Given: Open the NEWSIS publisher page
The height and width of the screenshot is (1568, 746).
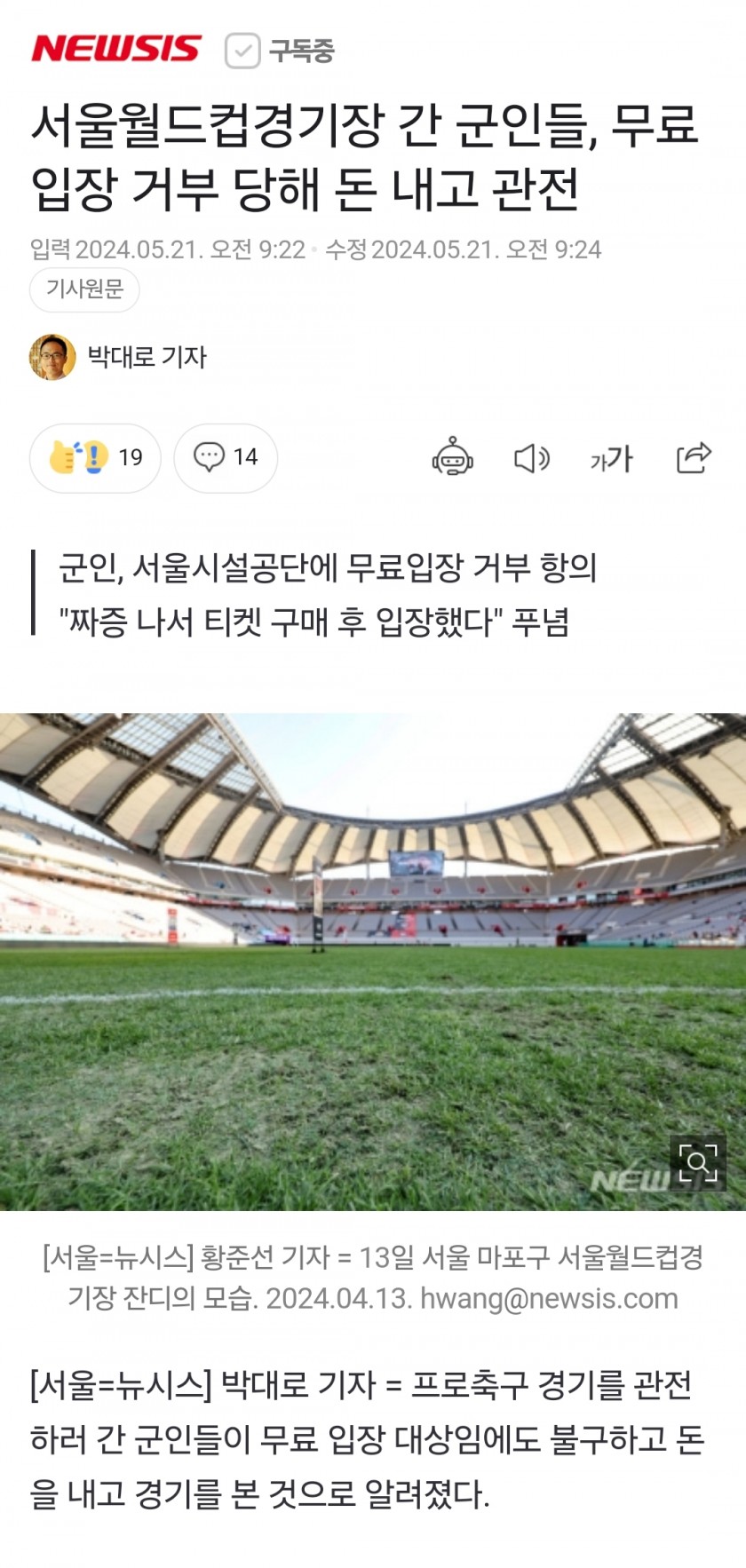Looking at the screenshot, I should [x=116, y=49].
